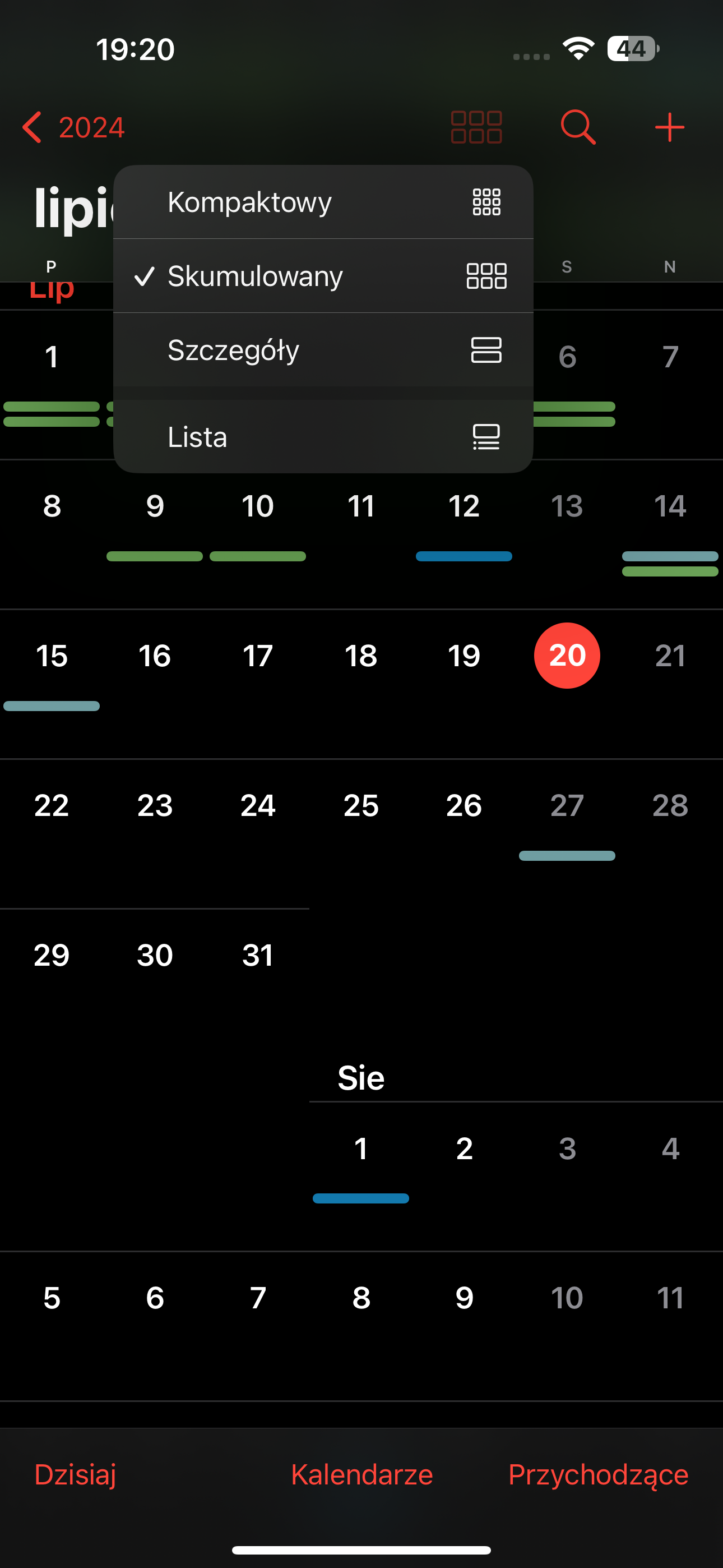Image resolution: width=723 pixels, height=1568 pixels.
Task: Jump to today with Dzisiaj
Action: point(76,1475)
